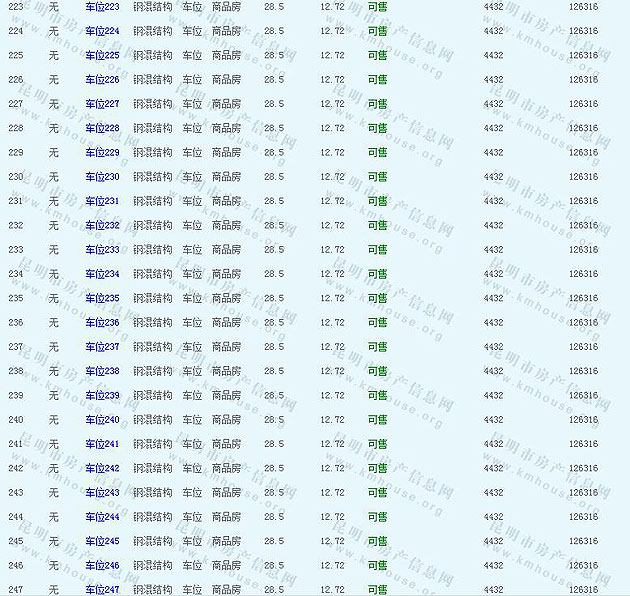Image resolution: width=630 pixels, height=596 pixels.
Task: Open the 车位236 link
Action: pyautogui.click(x=102, y=323)
